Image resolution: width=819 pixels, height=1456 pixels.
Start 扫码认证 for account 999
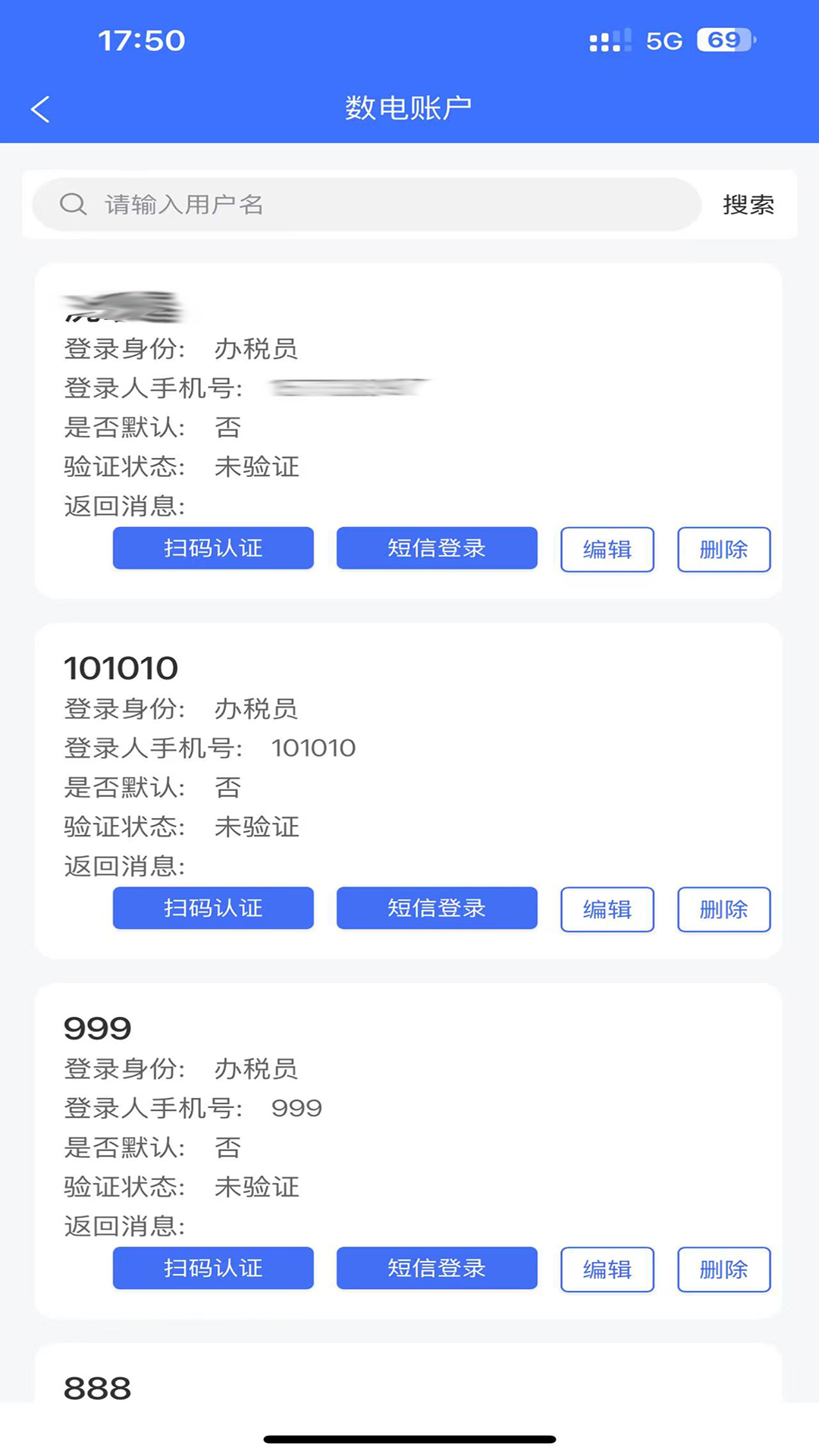(213, 1268)
